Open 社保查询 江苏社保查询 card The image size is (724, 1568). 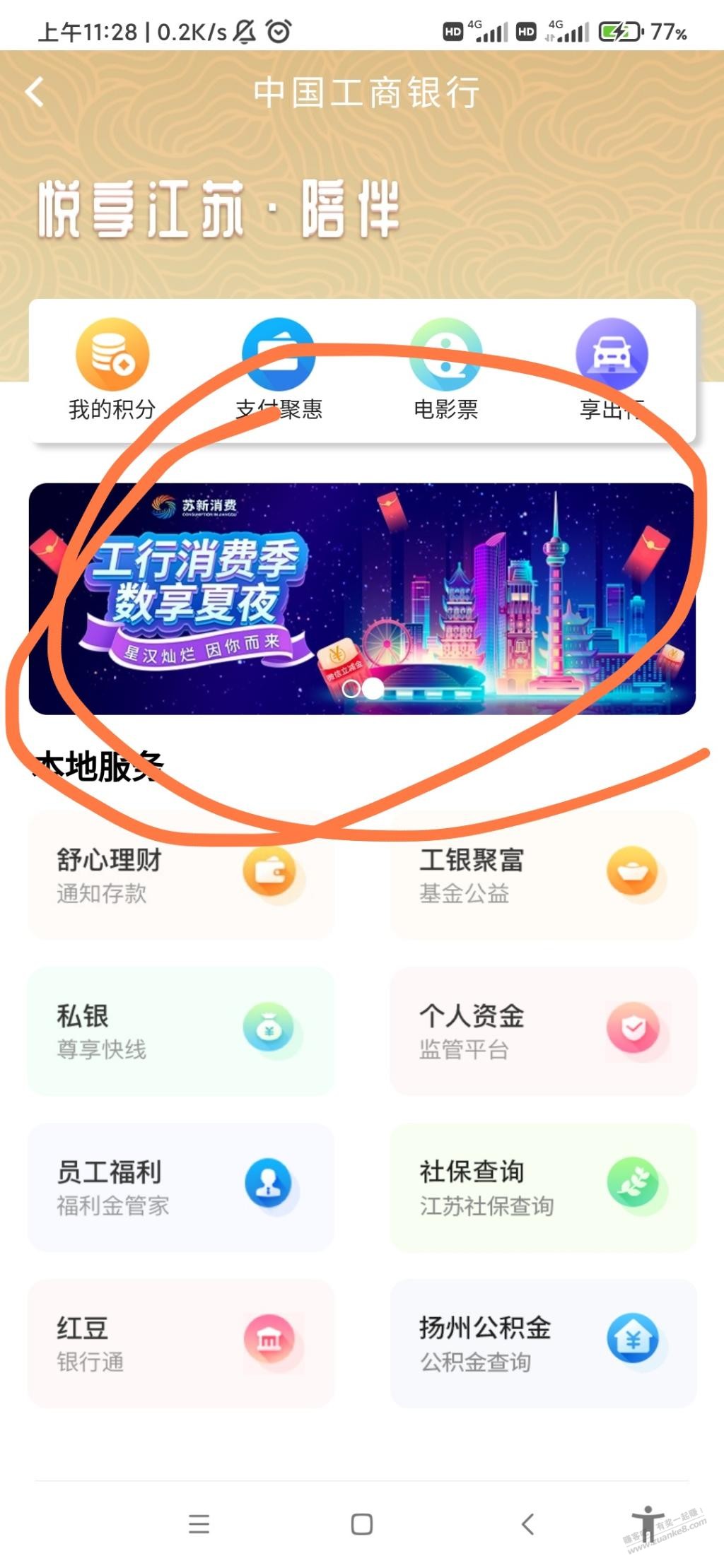pos(543,1187)
